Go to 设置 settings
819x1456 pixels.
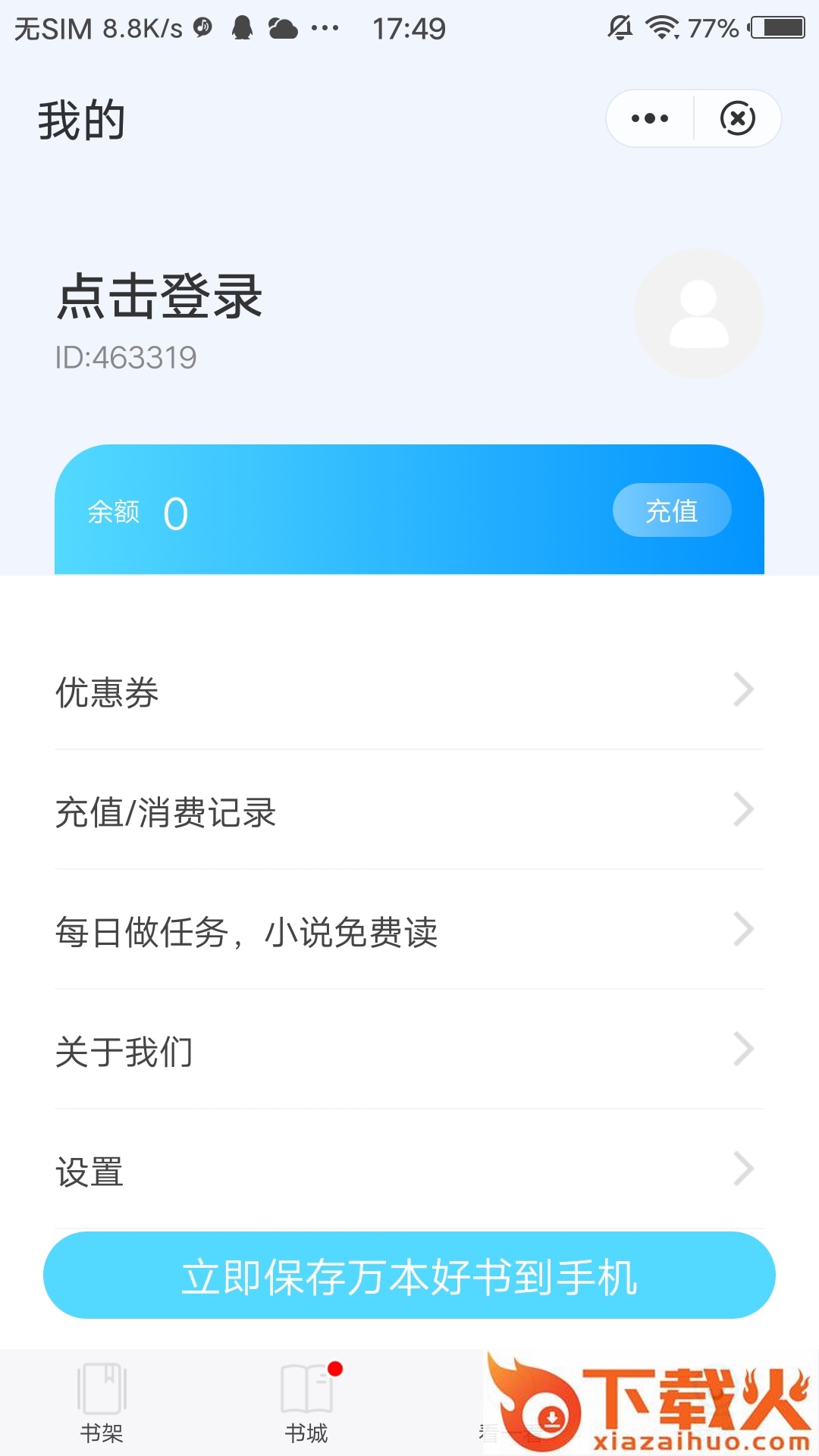pos(409,1170)
